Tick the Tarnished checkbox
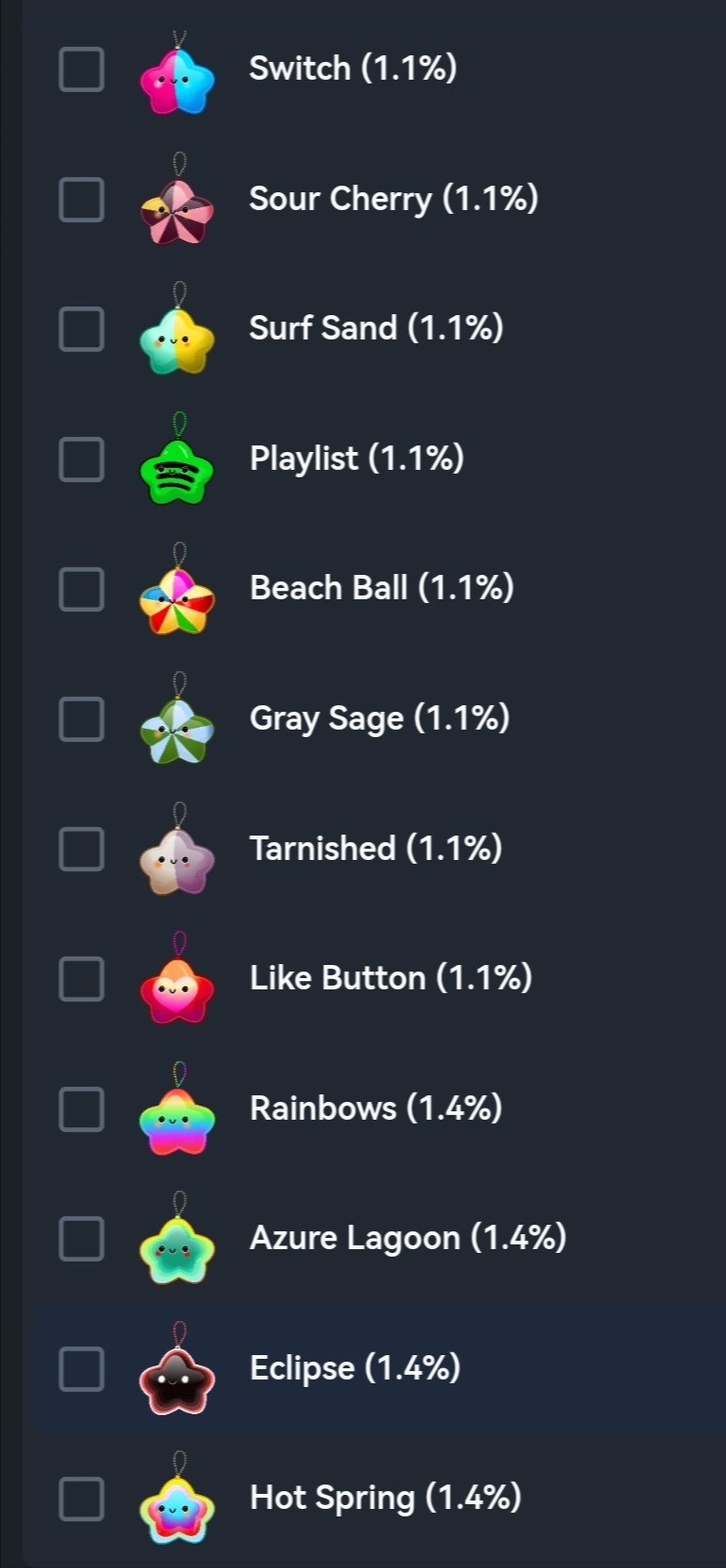726x1568 pixels. coord(82,849)
